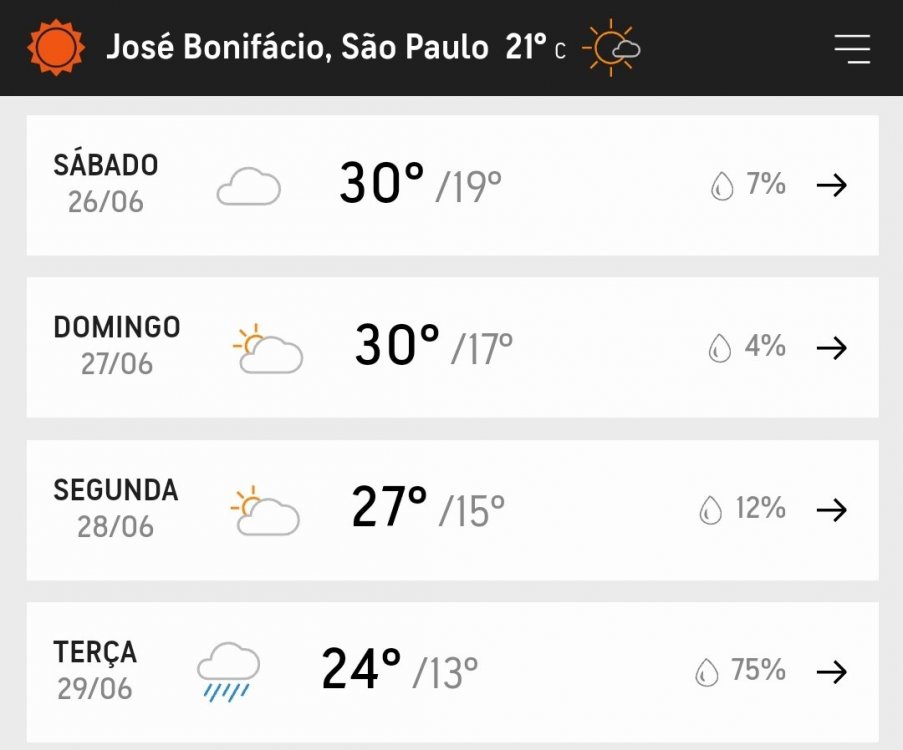Tap the AccuWeather sun logo
Viewport: 903px width, 750px height.
[x=55, y=47]
